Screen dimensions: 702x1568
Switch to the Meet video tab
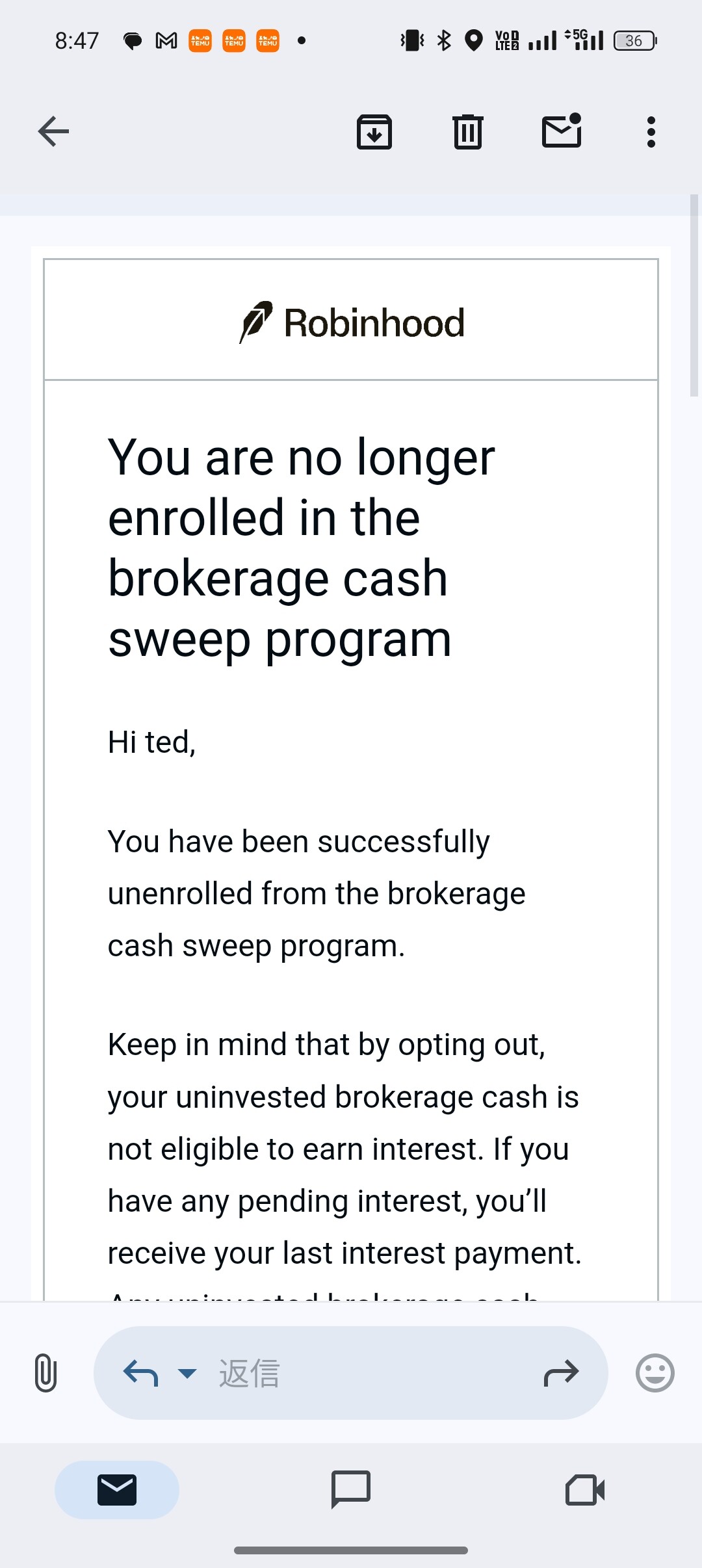tap(585, 1490)
